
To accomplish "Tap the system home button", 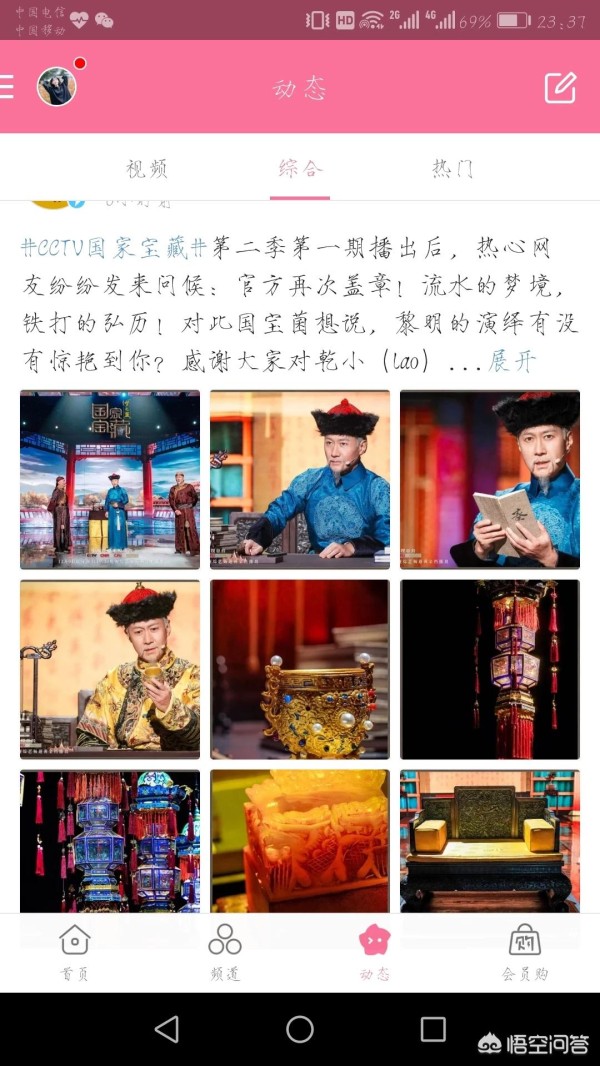I will [300, 1029].
